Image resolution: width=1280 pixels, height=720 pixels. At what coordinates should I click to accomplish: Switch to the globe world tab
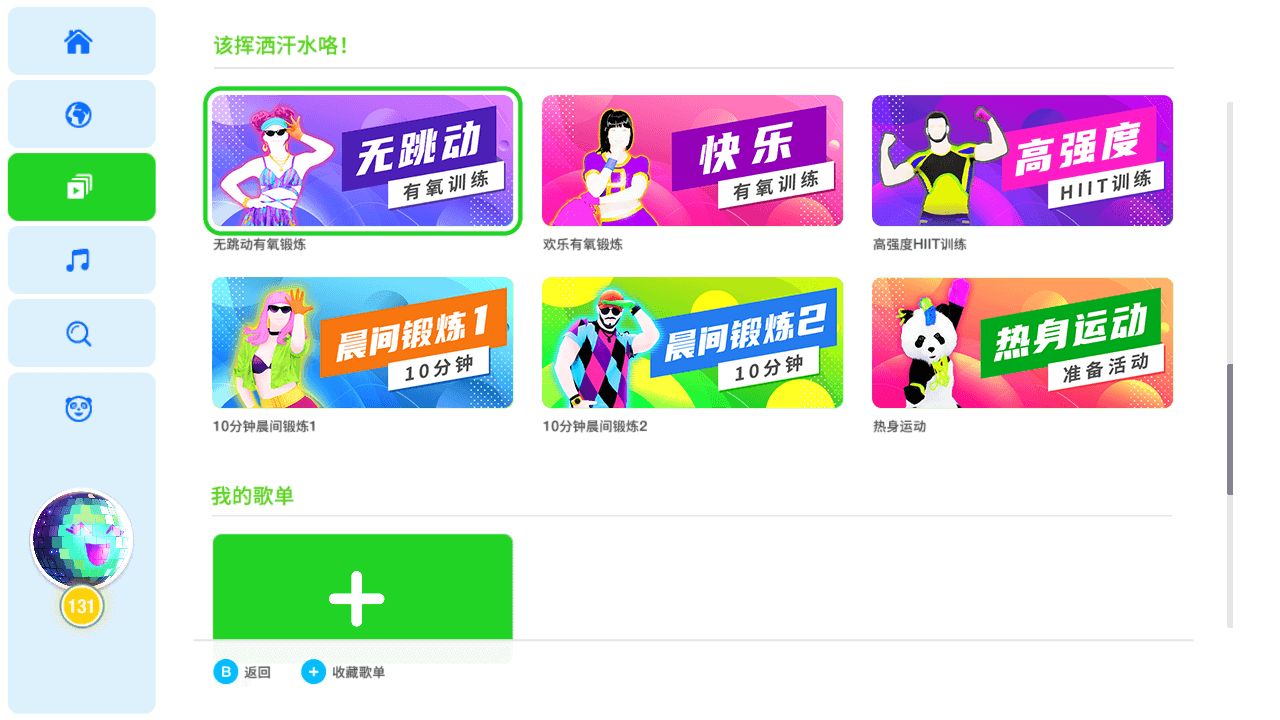click(80, 115)
